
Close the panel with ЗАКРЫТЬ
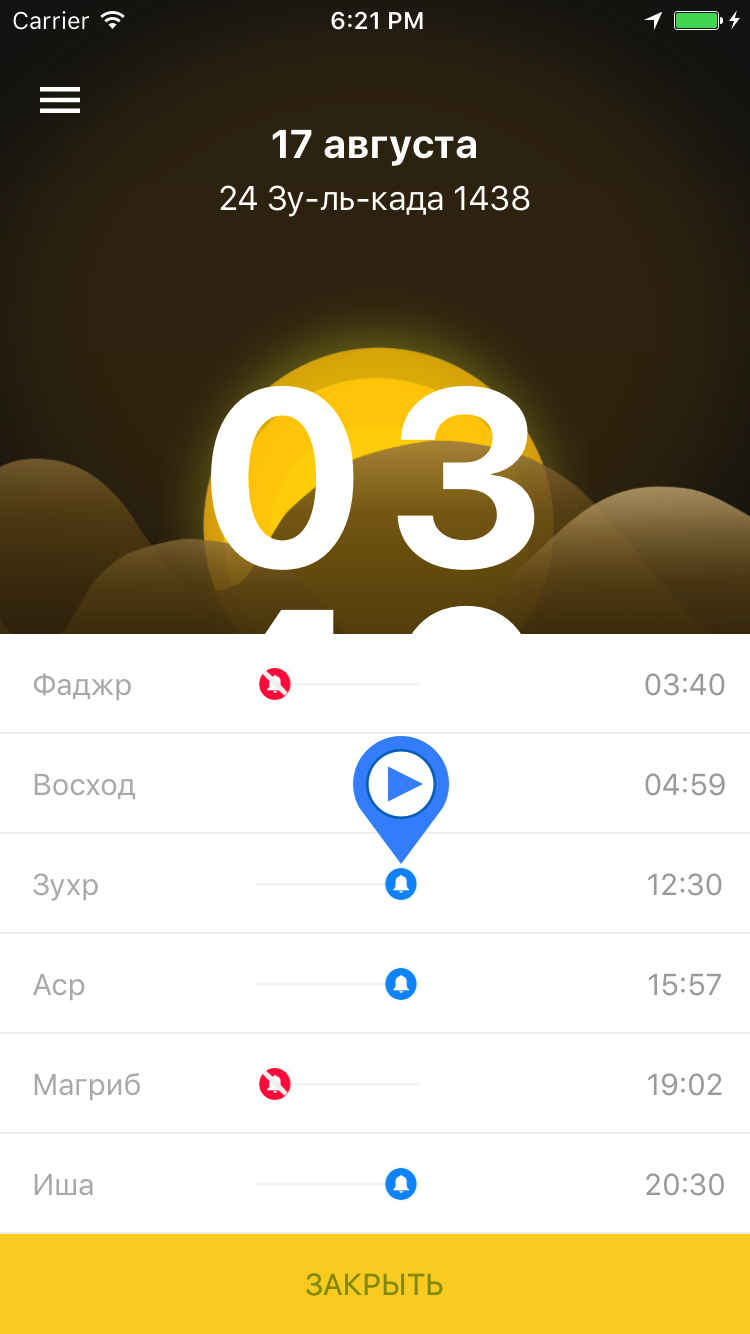pos(375,1284)
